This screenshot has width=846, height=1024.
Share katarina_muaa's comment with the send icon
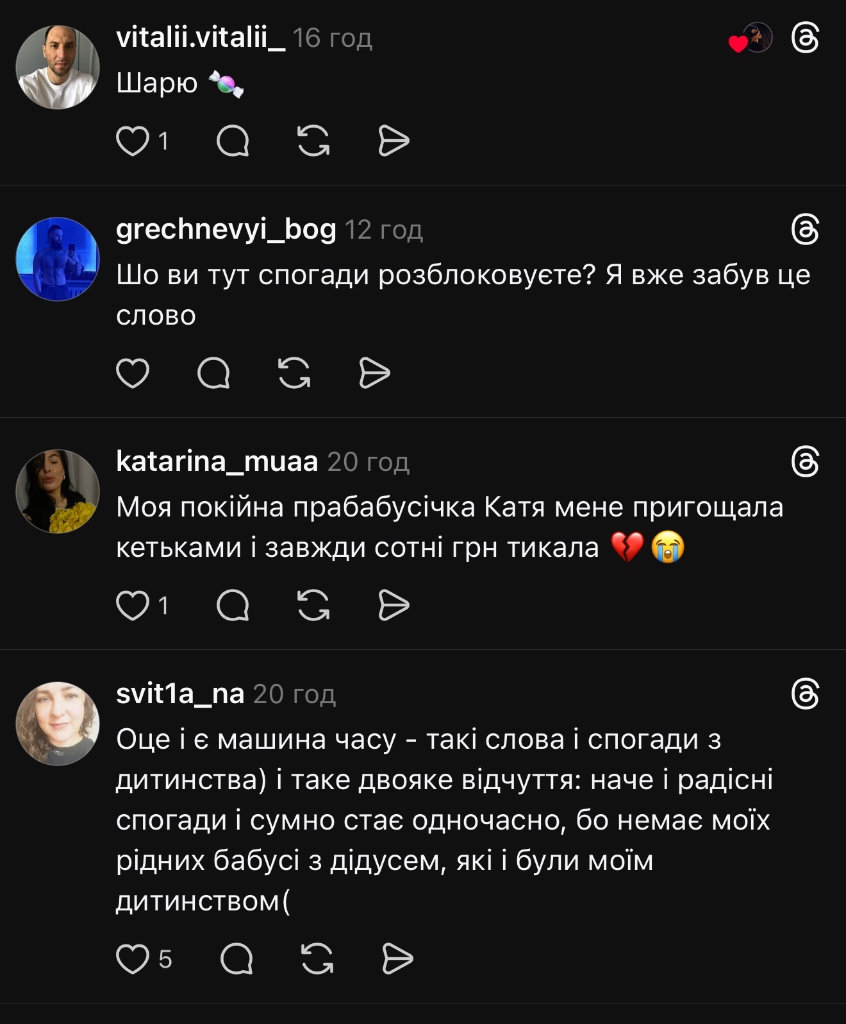(x=395, y=605)
